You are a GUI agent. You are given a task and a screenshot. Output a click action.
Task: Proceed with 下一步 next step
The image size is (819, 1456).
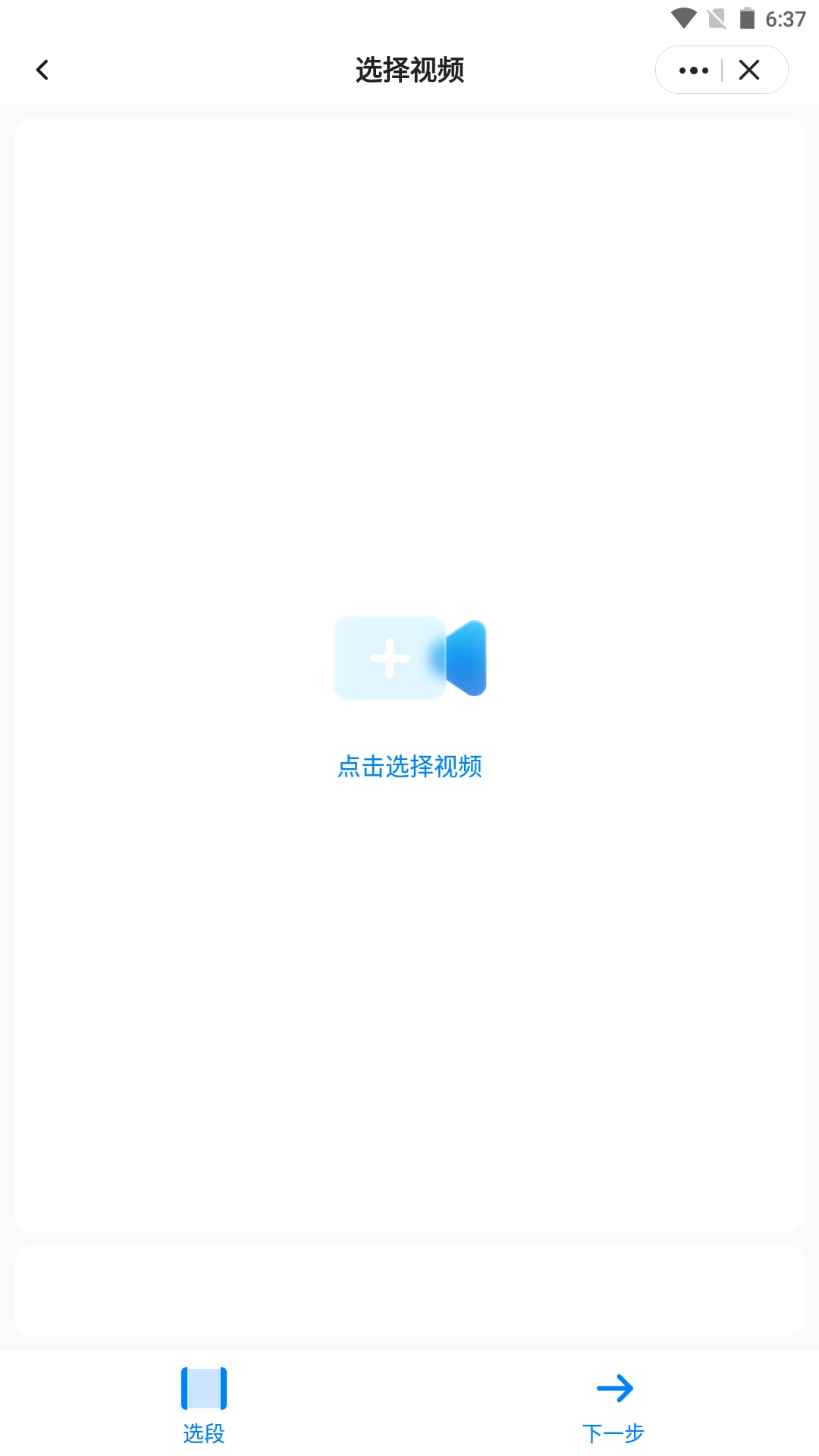click(613, 1404)
